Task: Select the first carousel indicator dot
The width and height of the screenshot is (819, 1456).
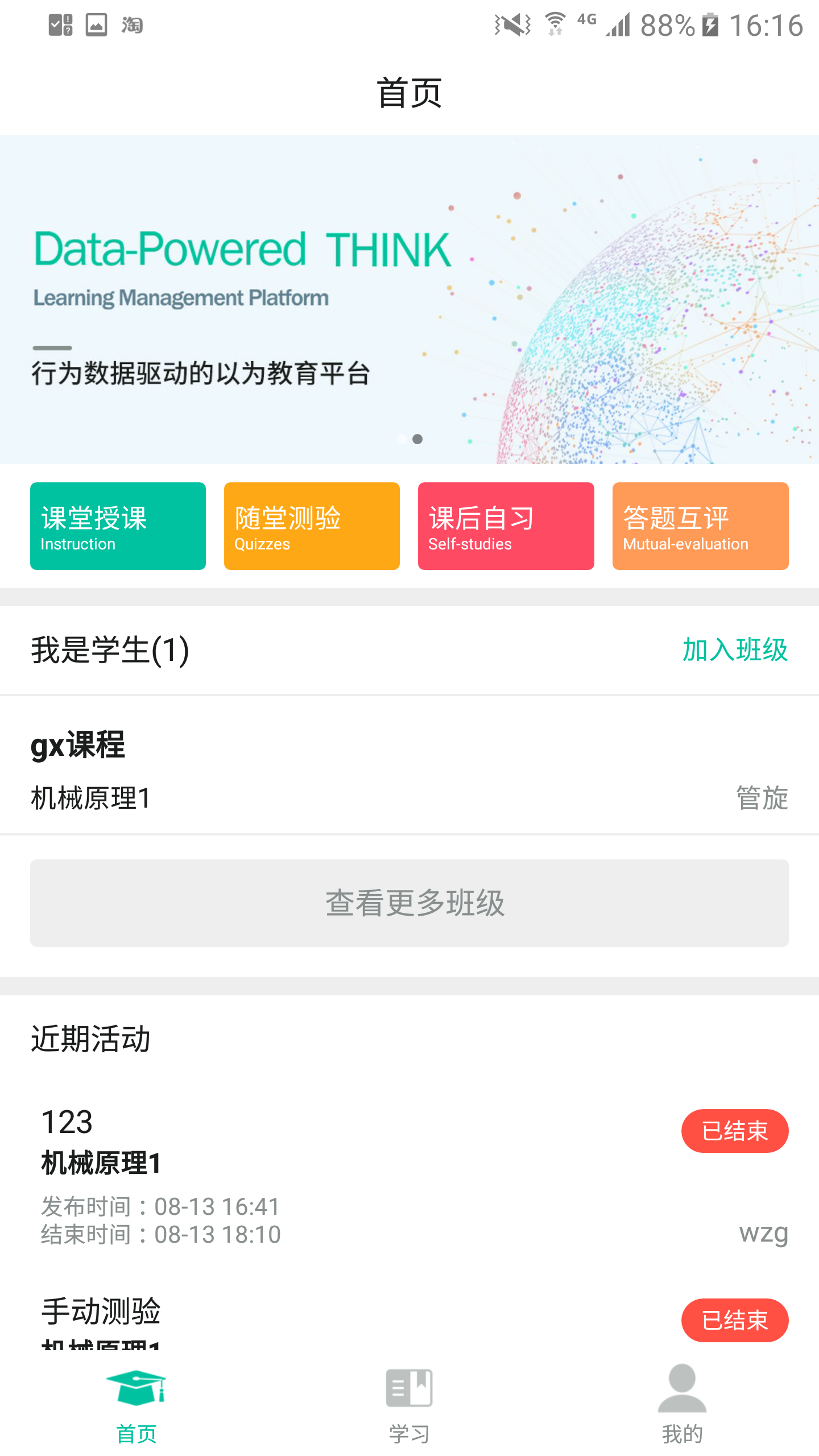Action: tap(400, 439)
